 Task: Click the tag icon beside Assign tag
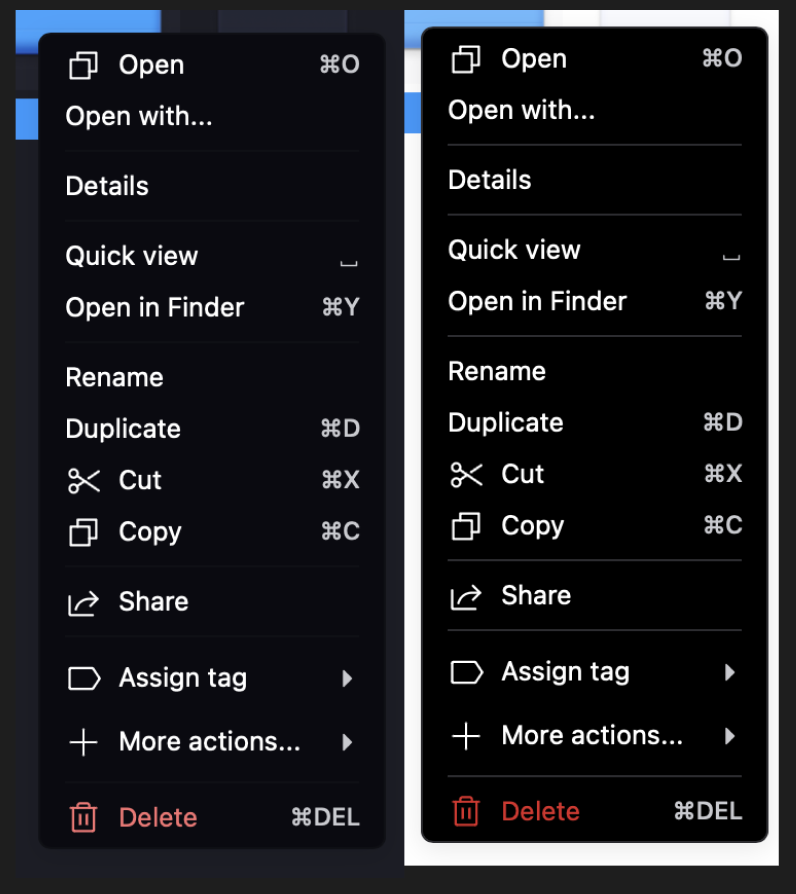[x=83, y=678]
